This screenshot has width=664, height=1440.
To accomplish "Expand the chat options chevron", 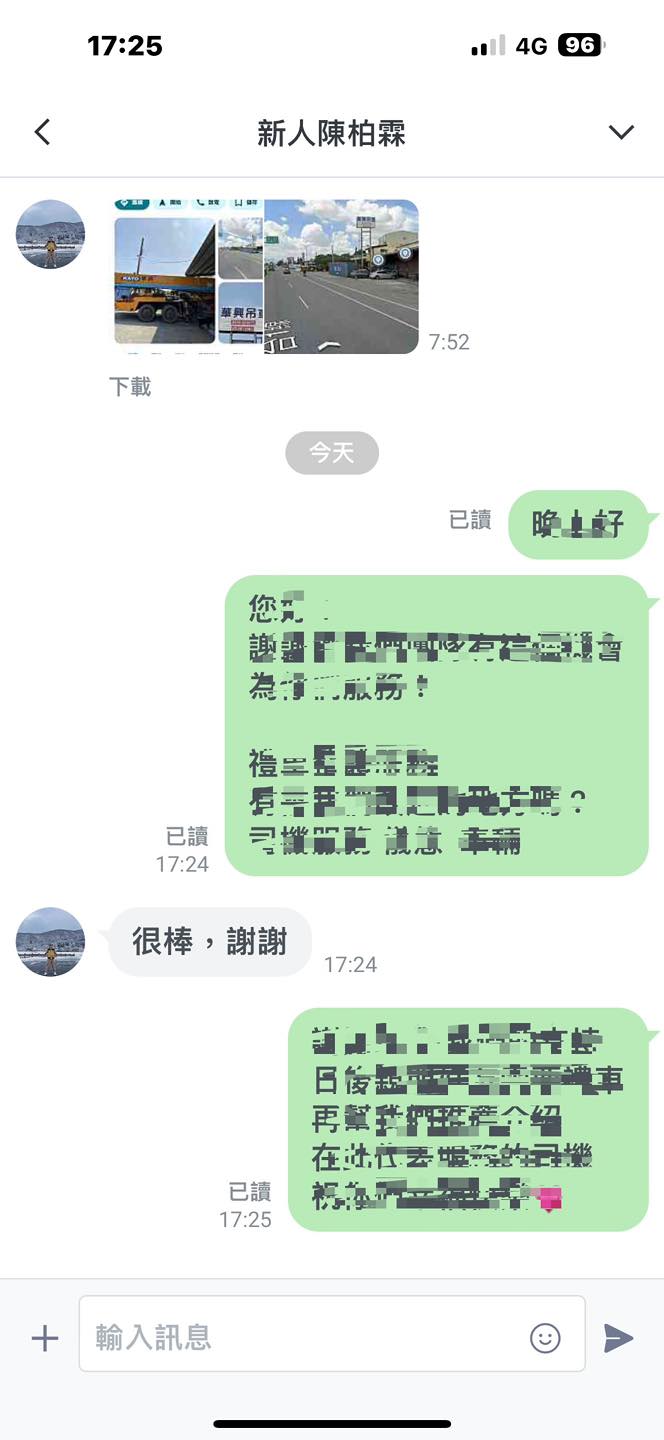I will point(621,132).
